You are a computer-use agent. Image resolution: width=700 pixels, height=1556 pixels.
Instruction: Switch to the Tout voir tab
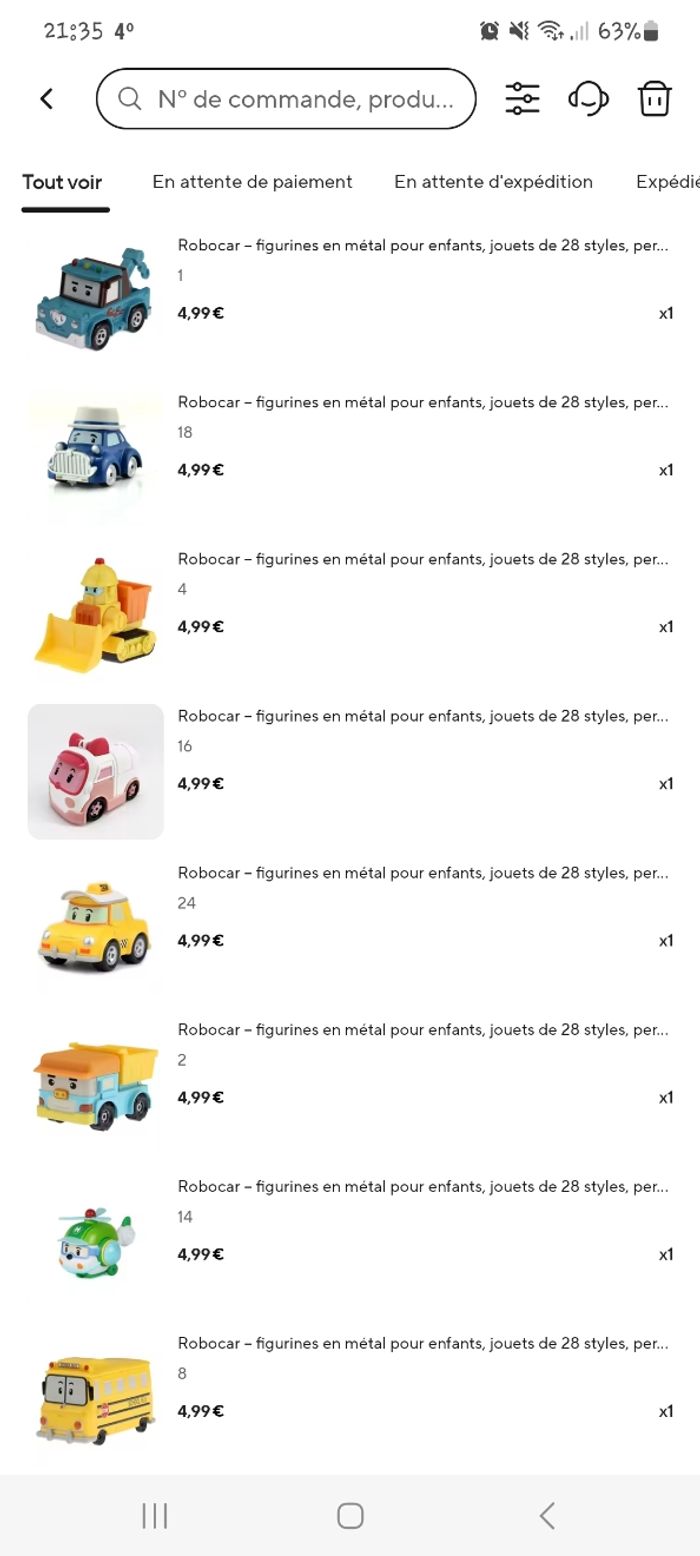pyautogui.click(x=62, y=182)
